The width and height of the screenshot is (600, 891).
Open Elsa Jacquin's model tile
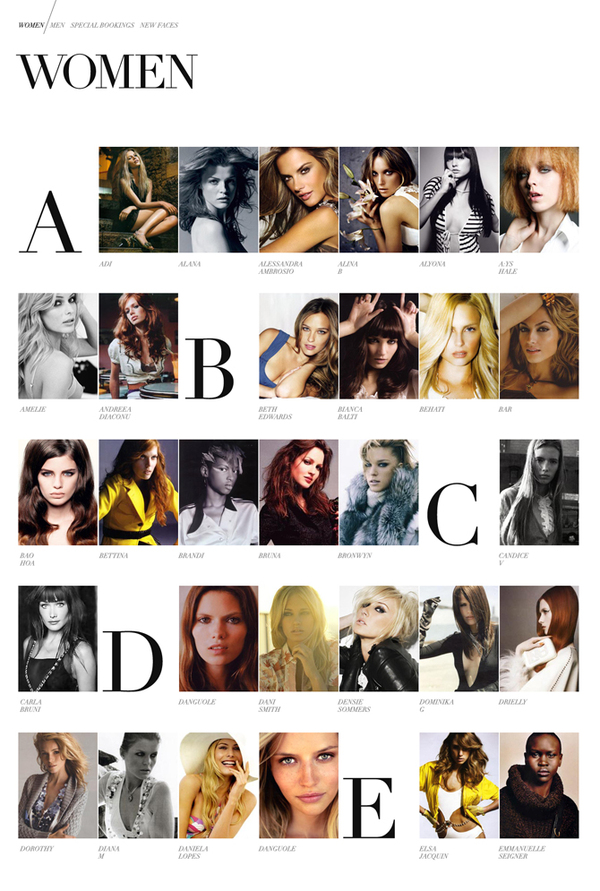pos(458,785)
